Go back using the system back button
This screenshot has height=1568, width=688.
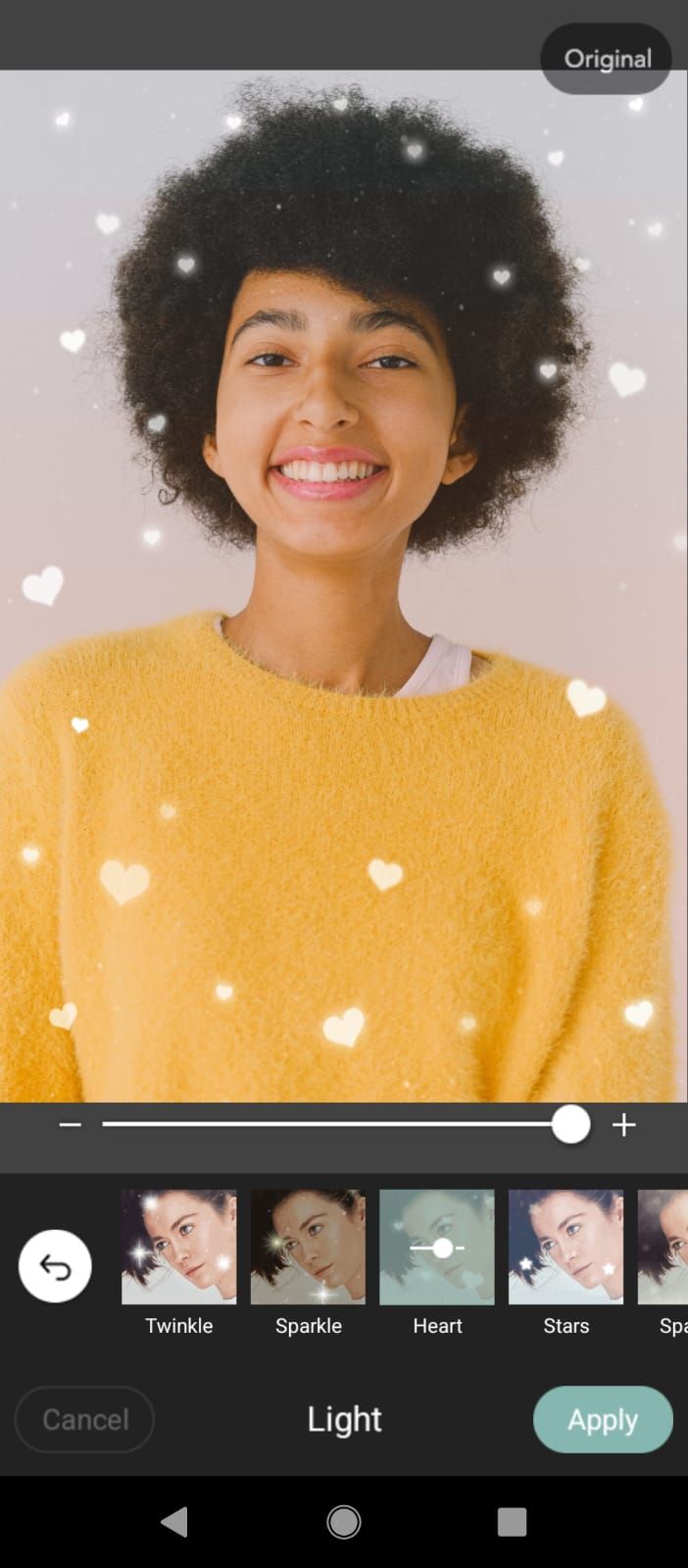tap(173, 1521)
